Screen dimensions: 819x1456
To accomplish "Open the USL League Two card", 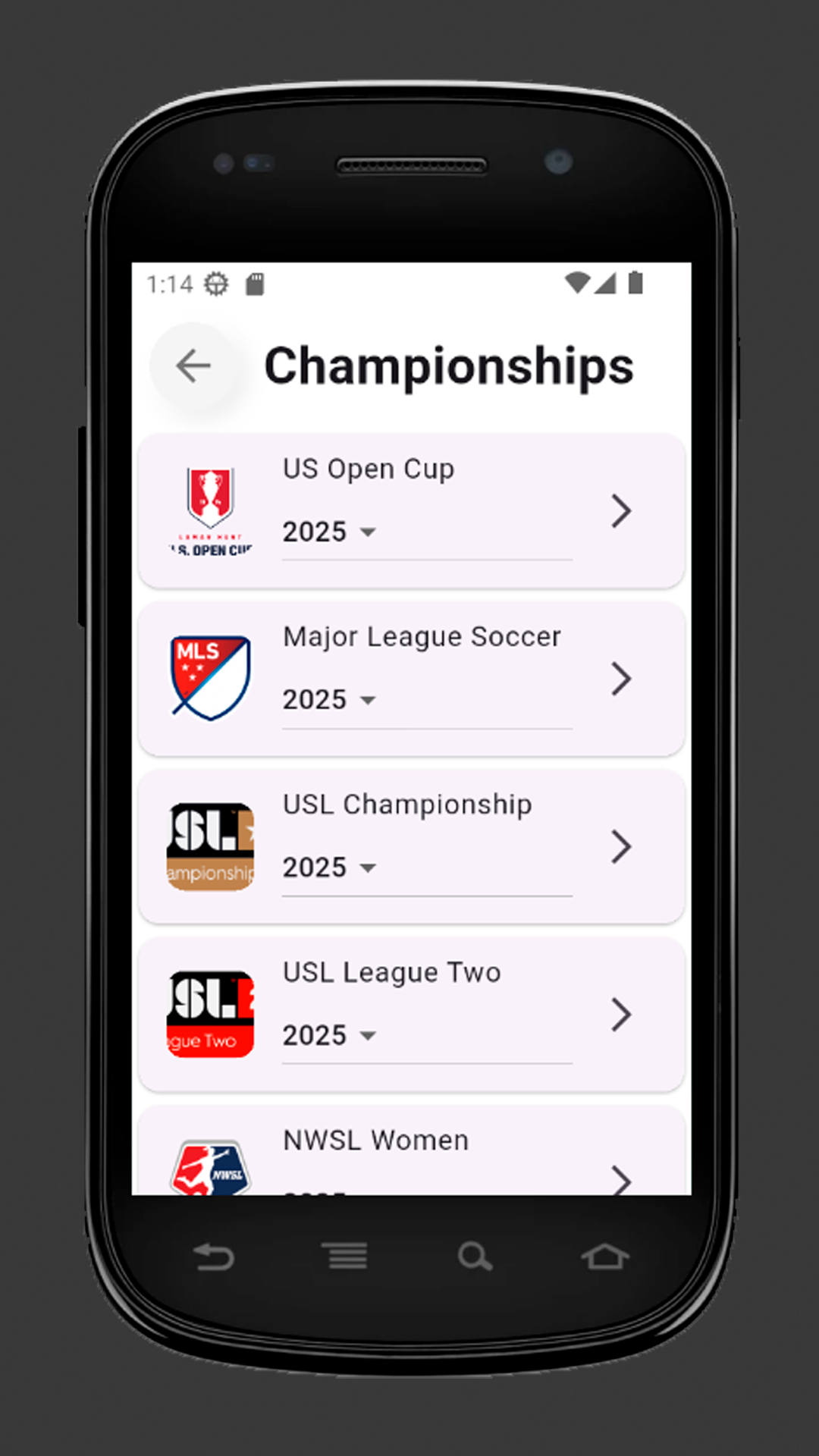I will 621,1015.
